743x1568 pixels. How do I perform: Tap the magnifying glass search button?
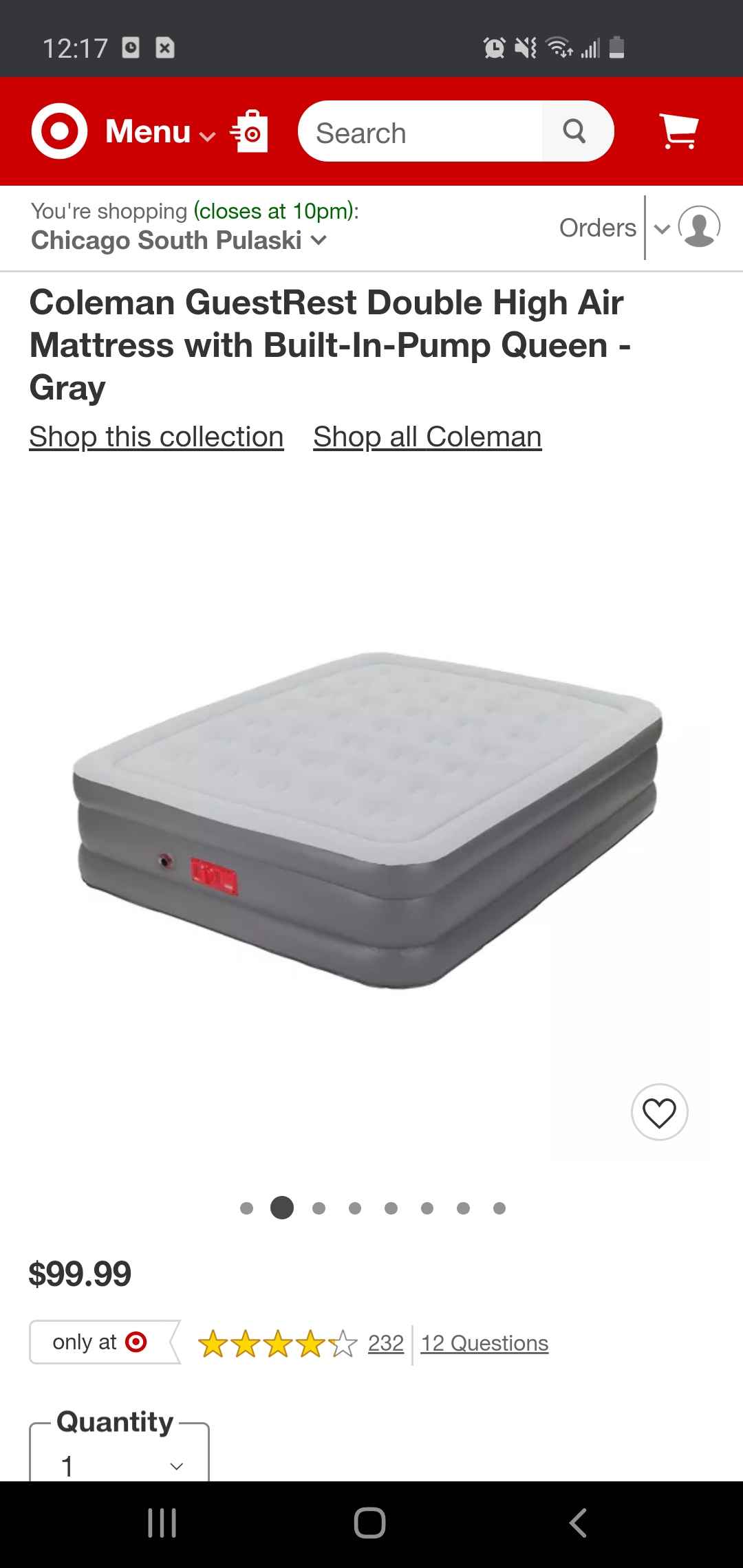click(575, 131)
